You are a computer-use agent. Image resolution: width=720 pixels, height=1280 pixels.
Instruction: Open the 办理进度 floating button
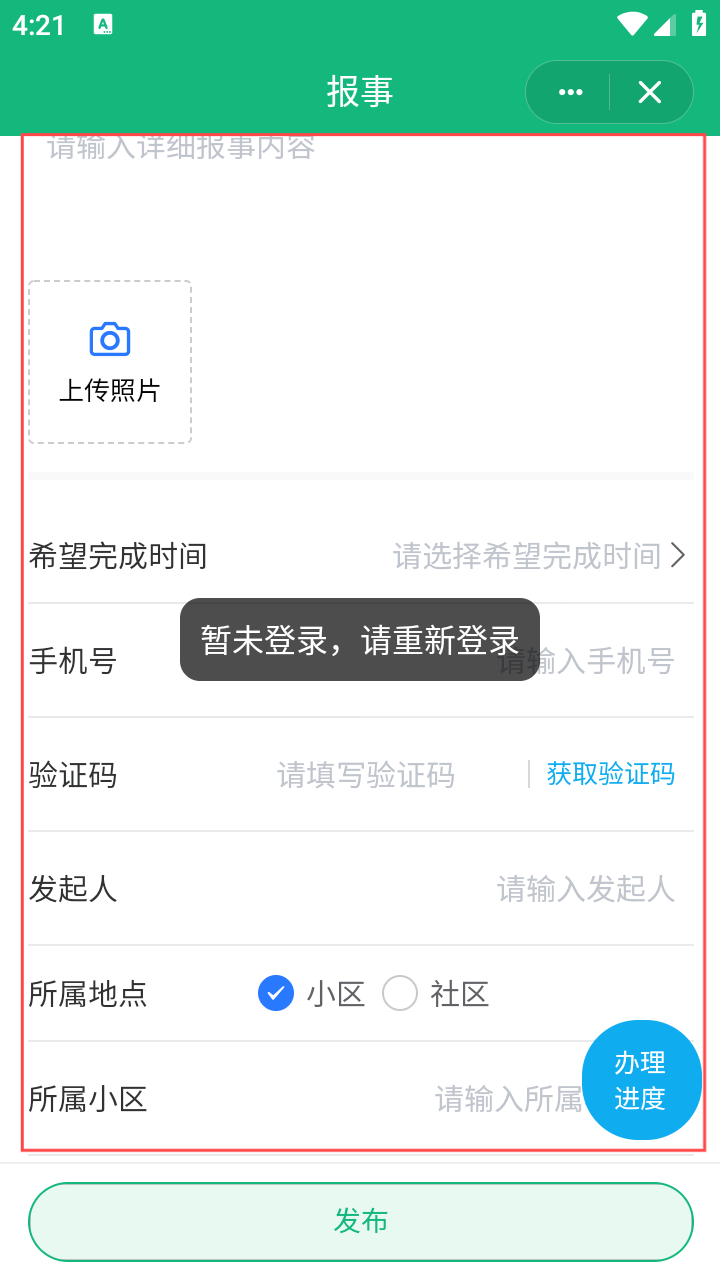click(641, 1080)
